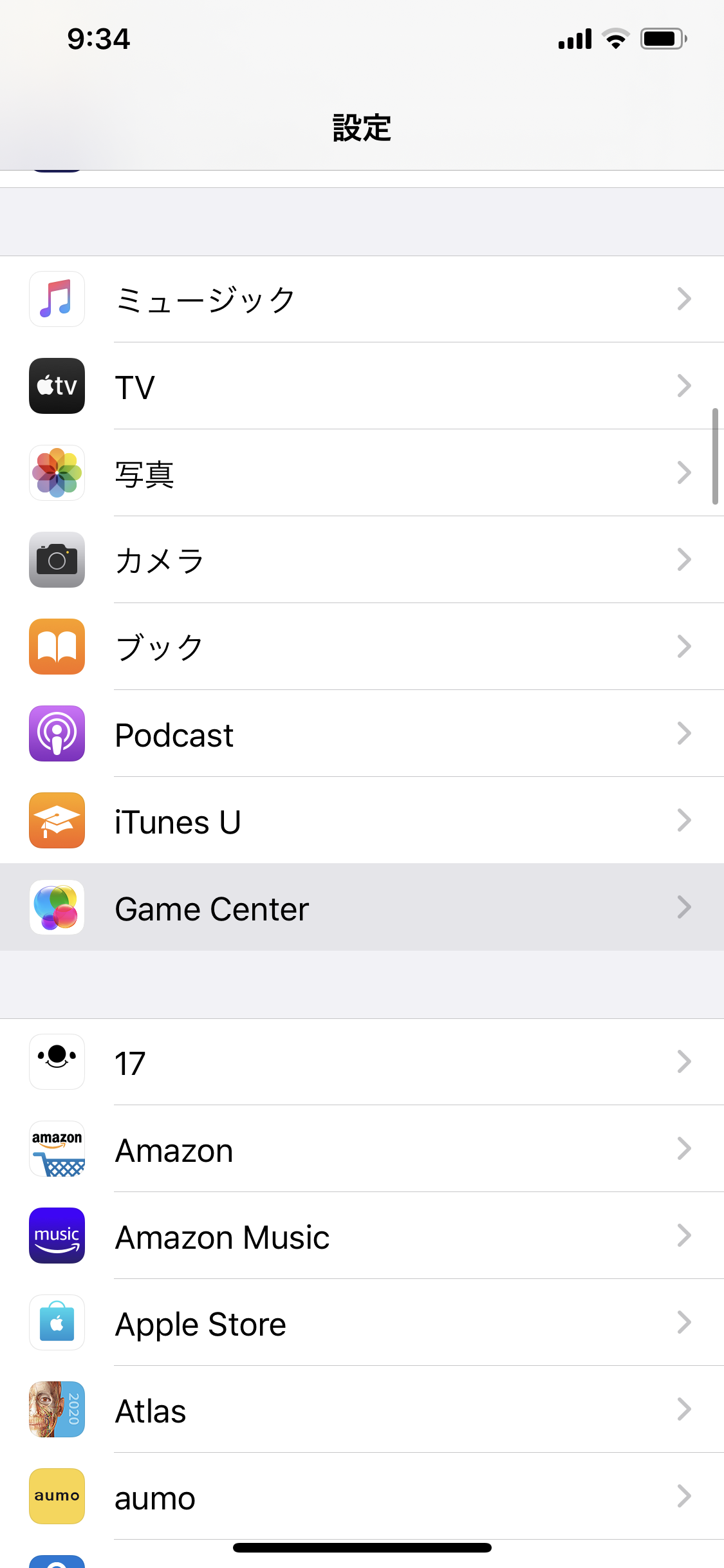Open ブック settings
The image size is (724, 1568).
360,647
